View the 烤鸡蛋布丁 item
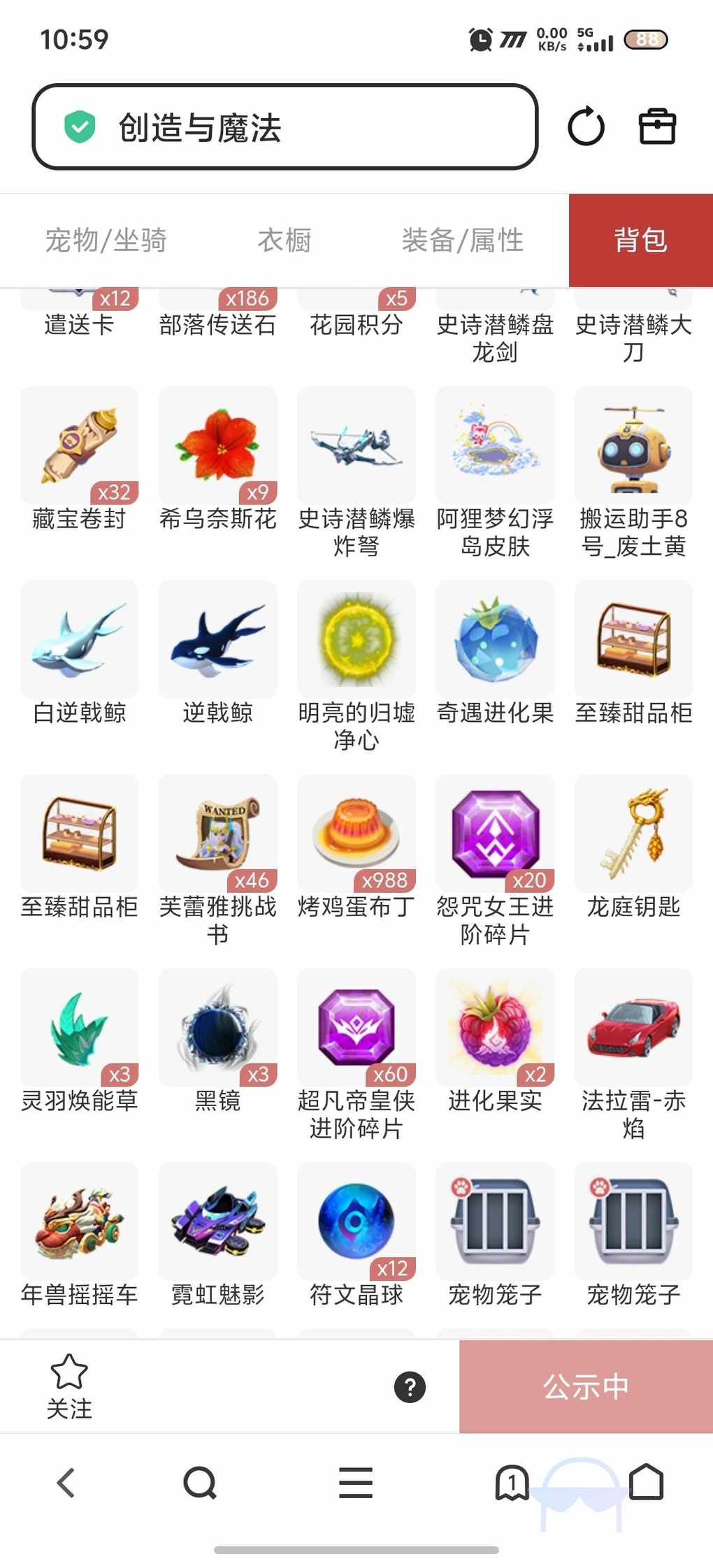This screenshot has width=713, height=1568. 356,834
